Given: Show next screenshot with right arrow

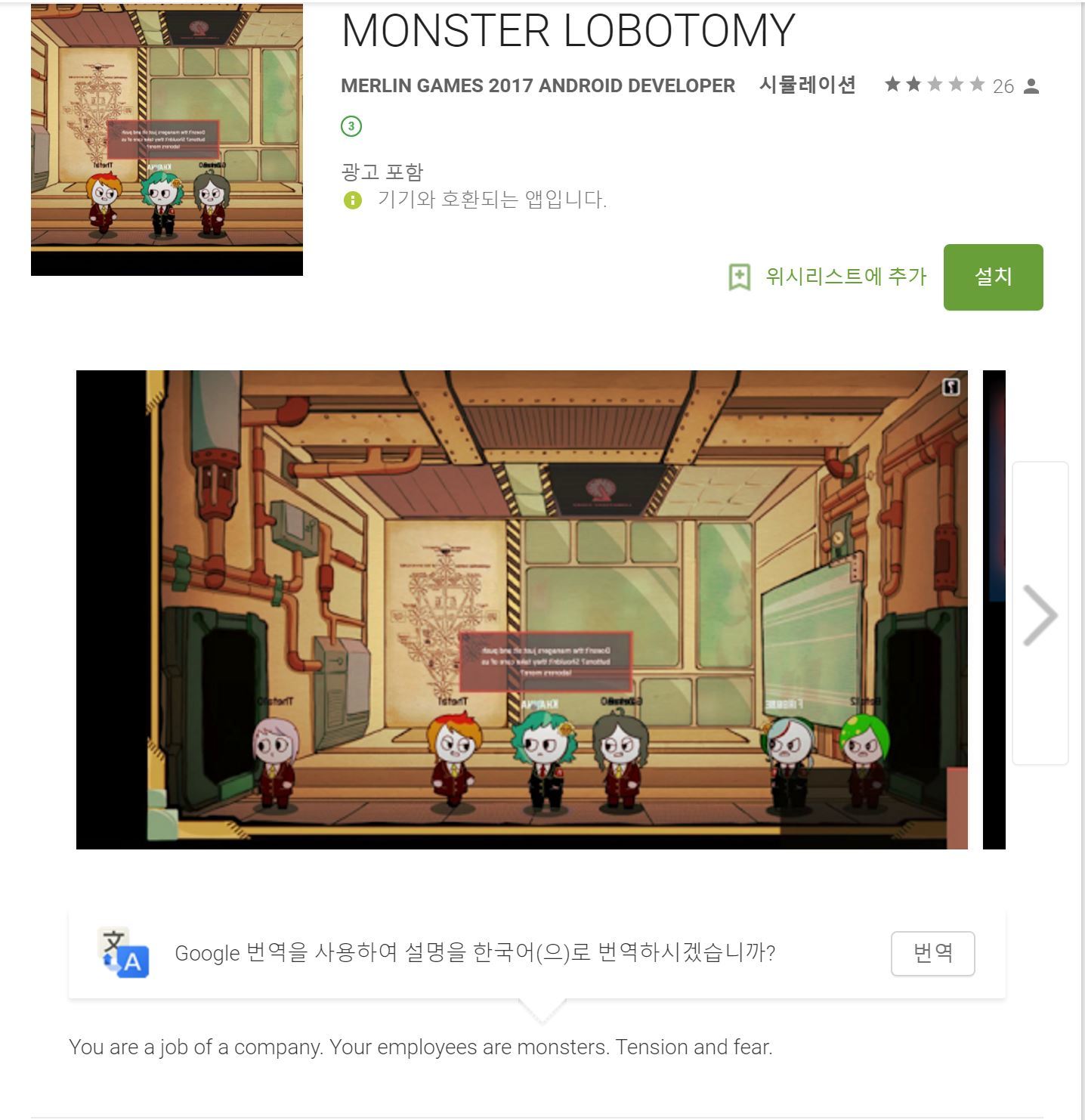Looking at the screenshot, I should pos(1040,614).
